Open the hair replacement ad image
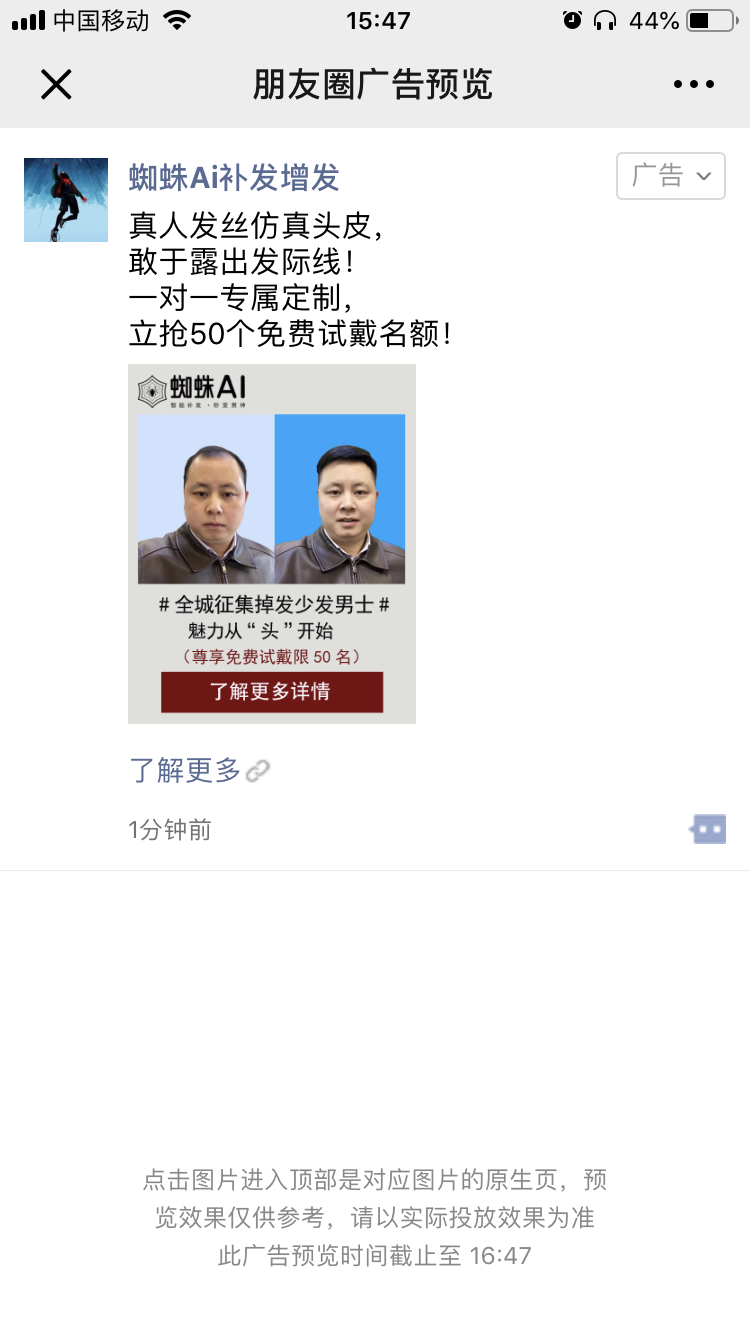The height and width of the screenshot is (1334, 750). (x=272, y=543)
